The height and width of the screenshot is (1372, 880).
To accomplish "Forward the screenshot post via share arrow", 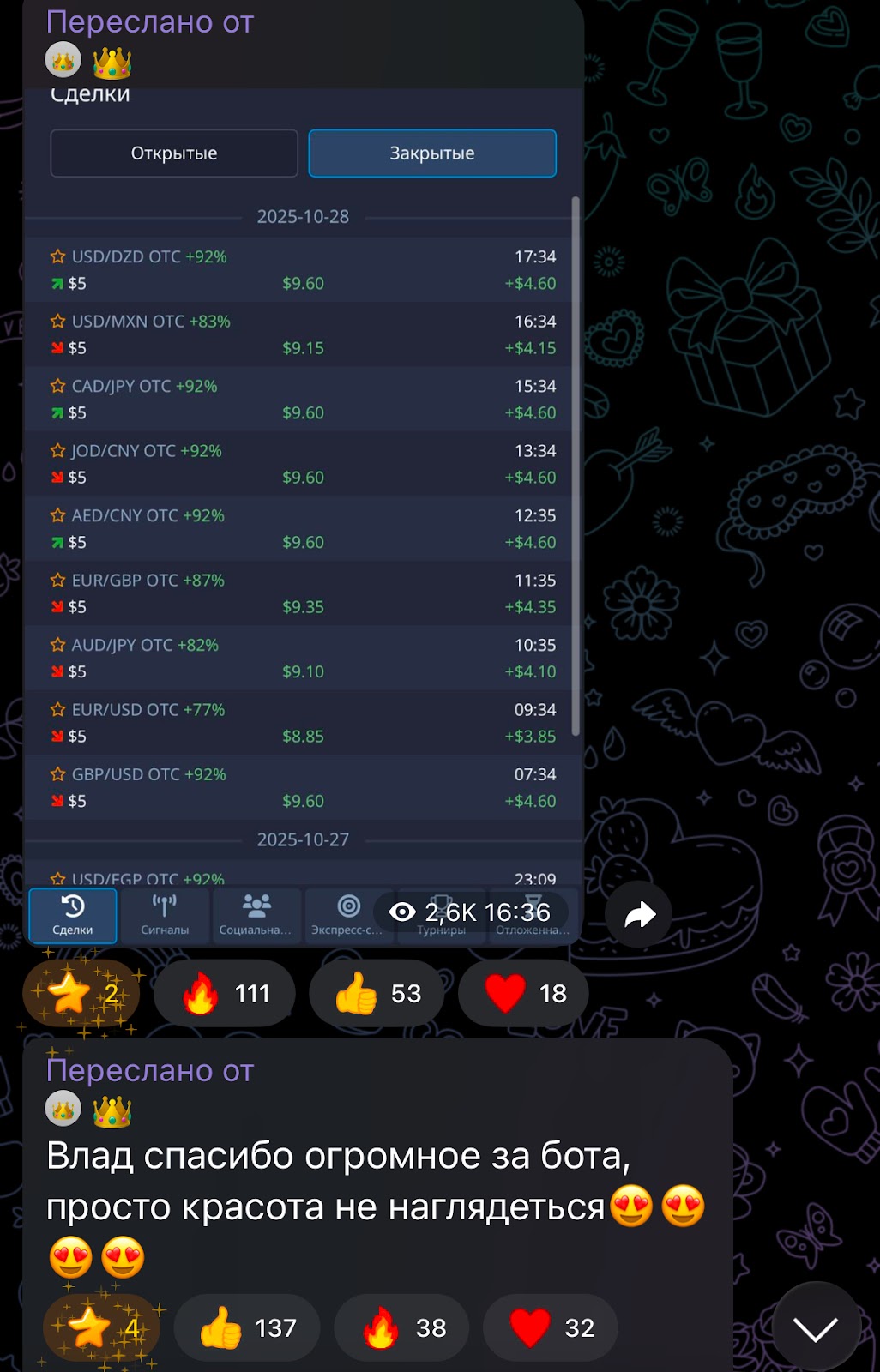I will point(639,914).
